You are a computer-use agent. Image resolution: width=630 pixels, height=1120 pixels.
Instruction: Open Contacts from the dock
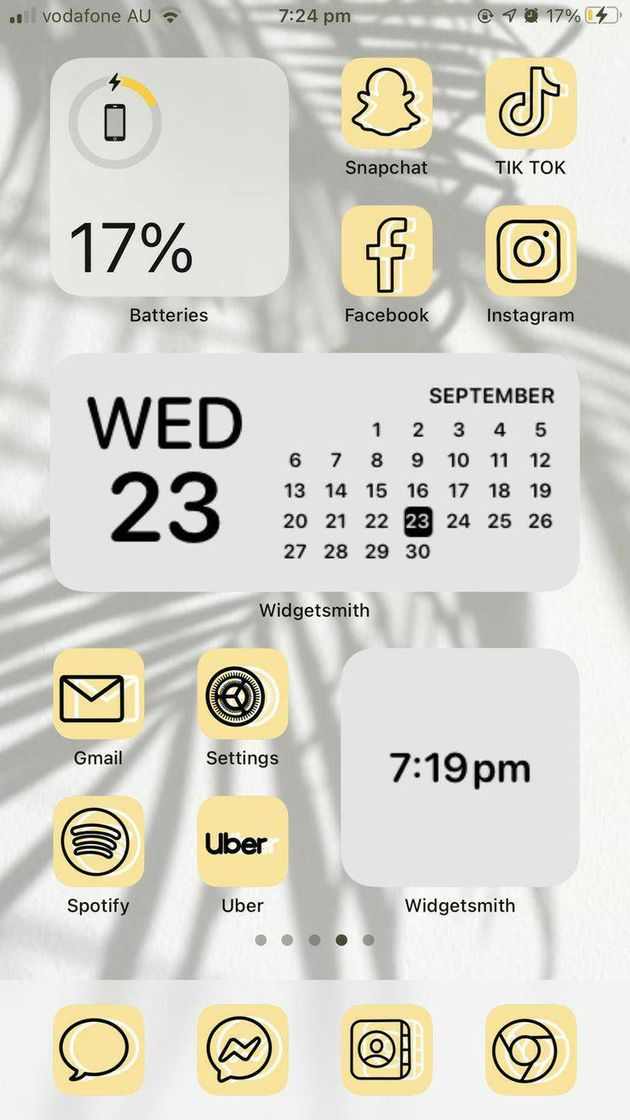pyautogui.click(x=386, y=1050)
